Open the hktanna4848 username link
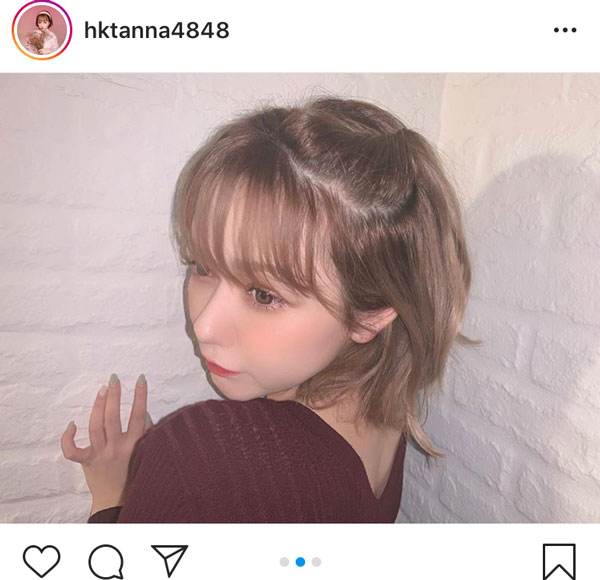This screenshot has width=600, height=580. pyautogui.click(x=157, y=30)
